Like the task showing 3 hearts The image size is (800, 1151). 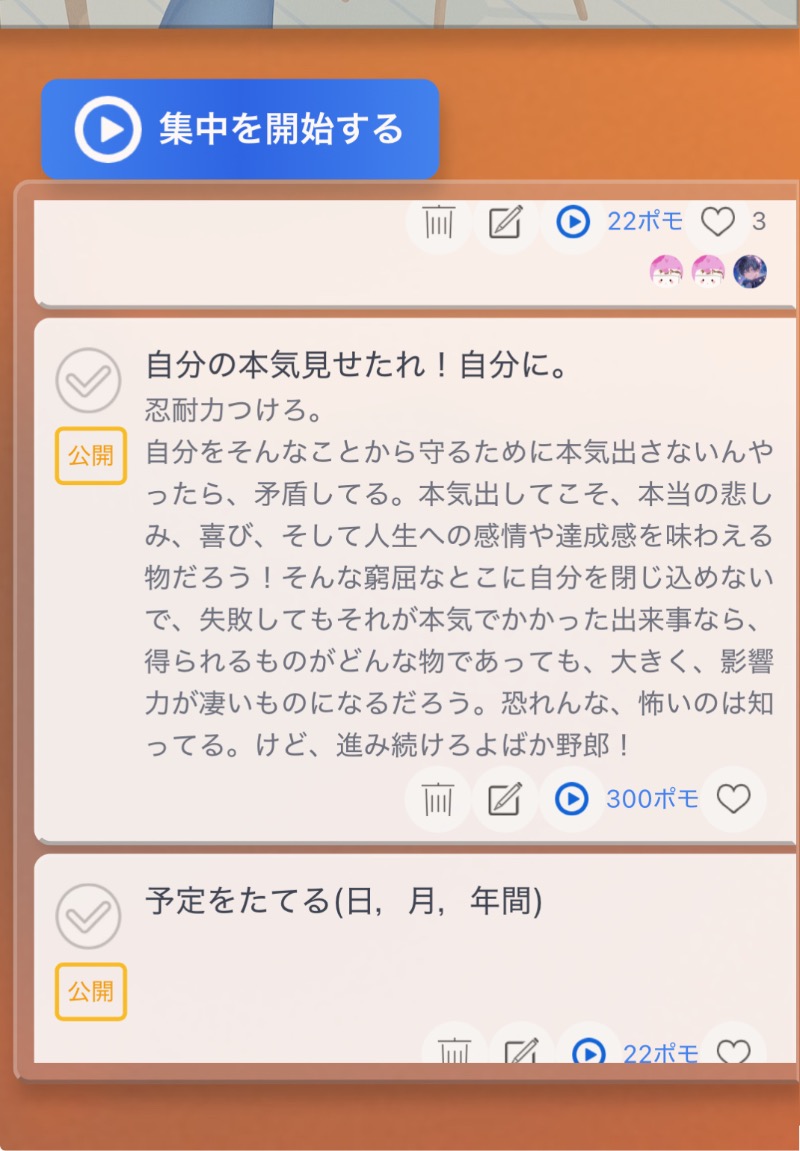pyautogui.click(x=717, y=221)
